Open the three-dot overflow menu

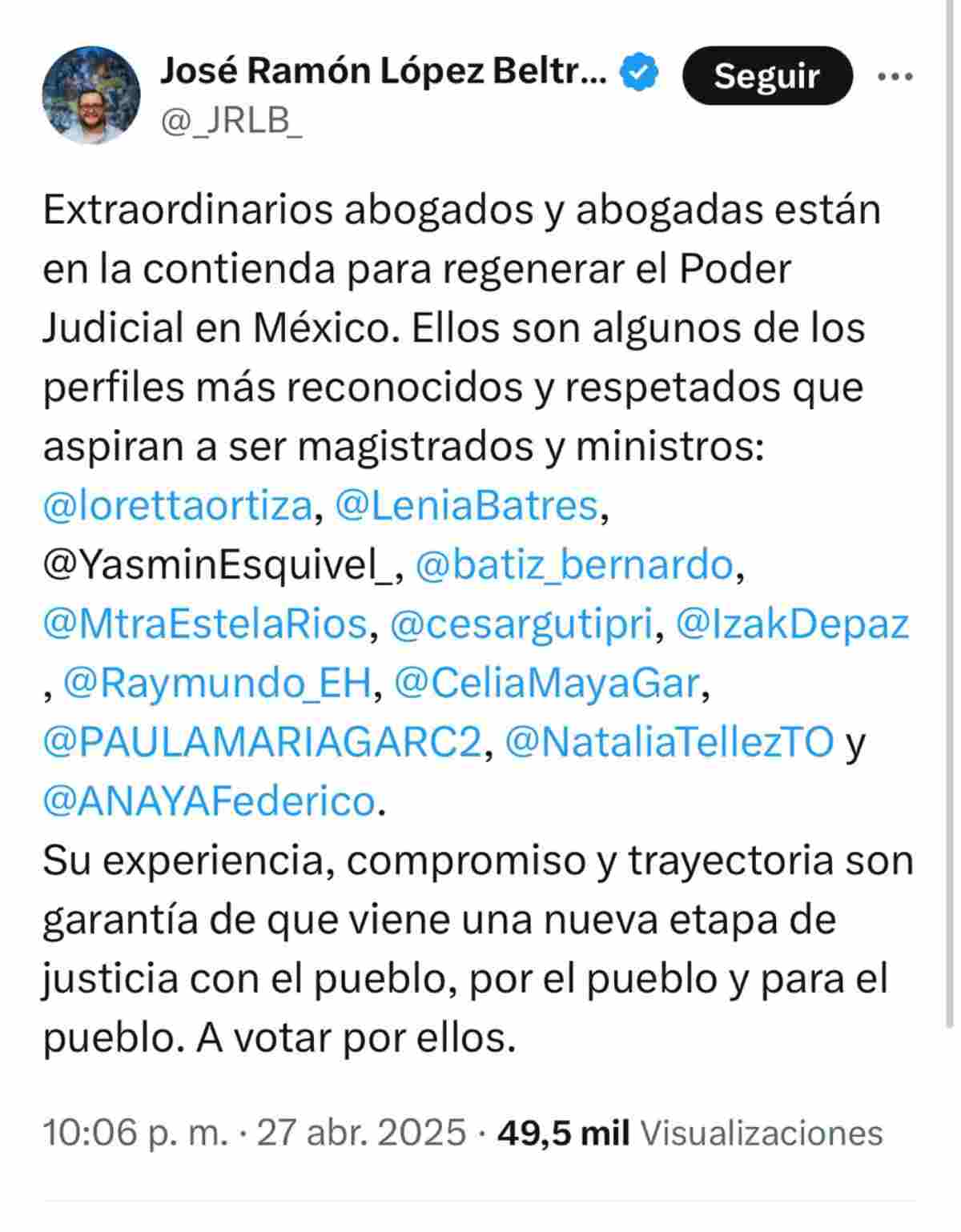tap(895, 77)
